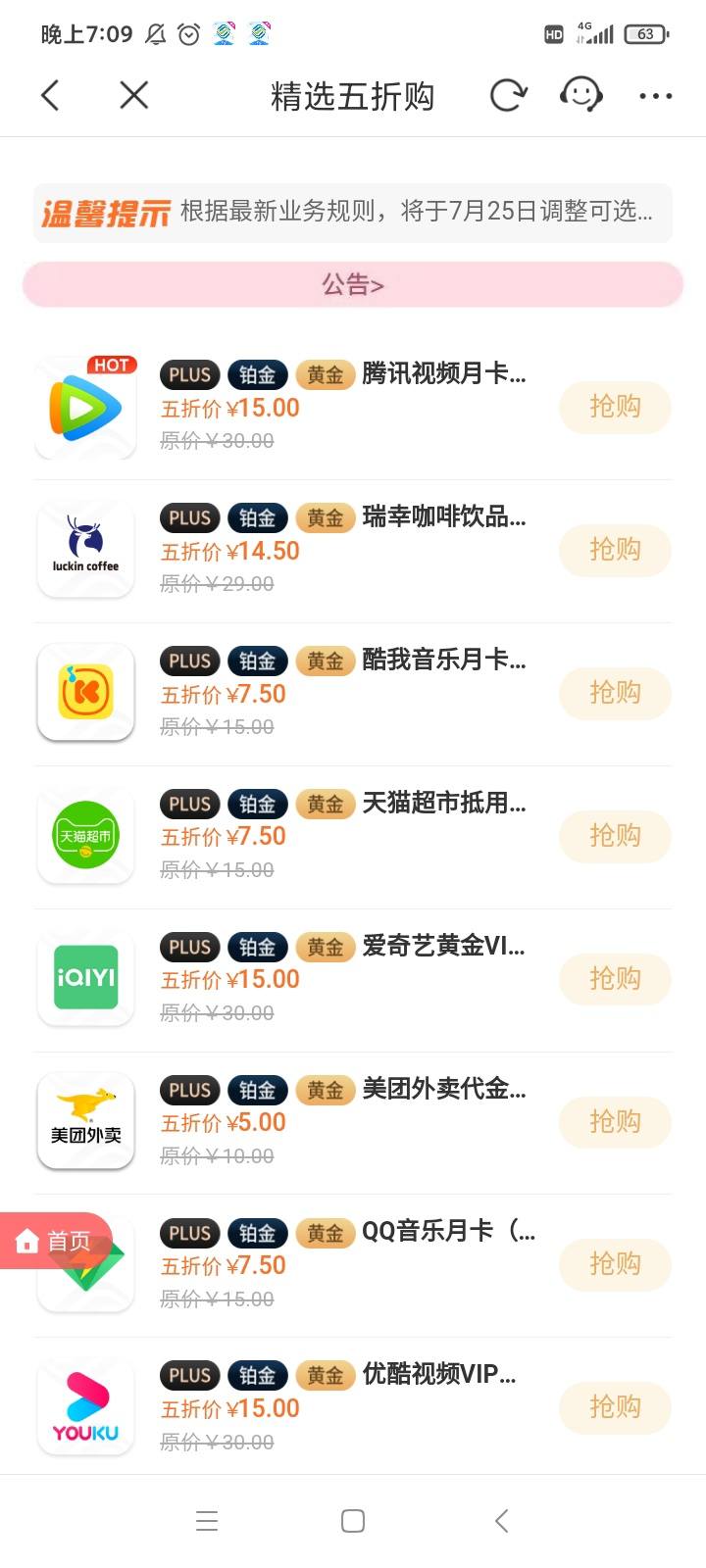Open the 温馨提示 notice banner

point(353,212)
